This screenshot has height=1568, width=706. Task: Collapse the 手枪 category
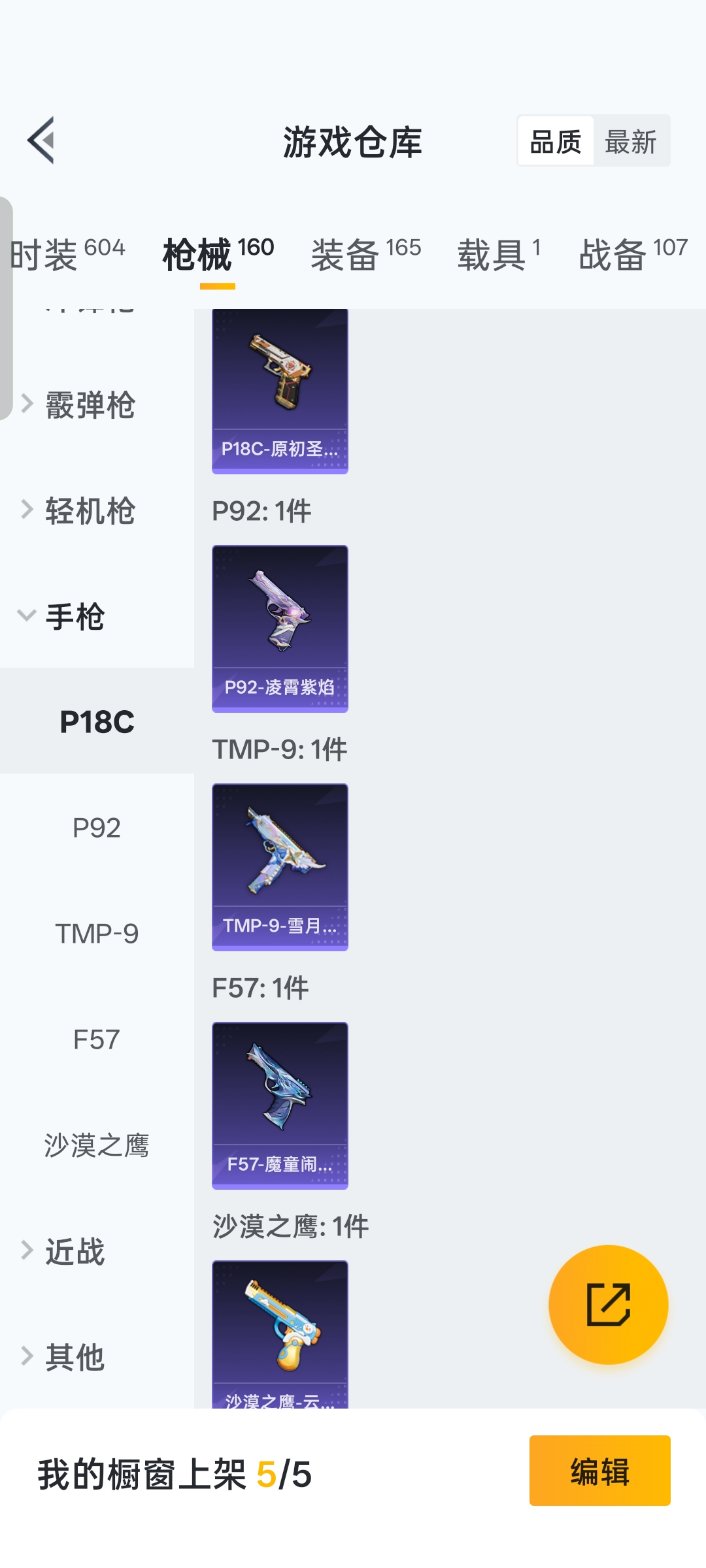[75, 616]
